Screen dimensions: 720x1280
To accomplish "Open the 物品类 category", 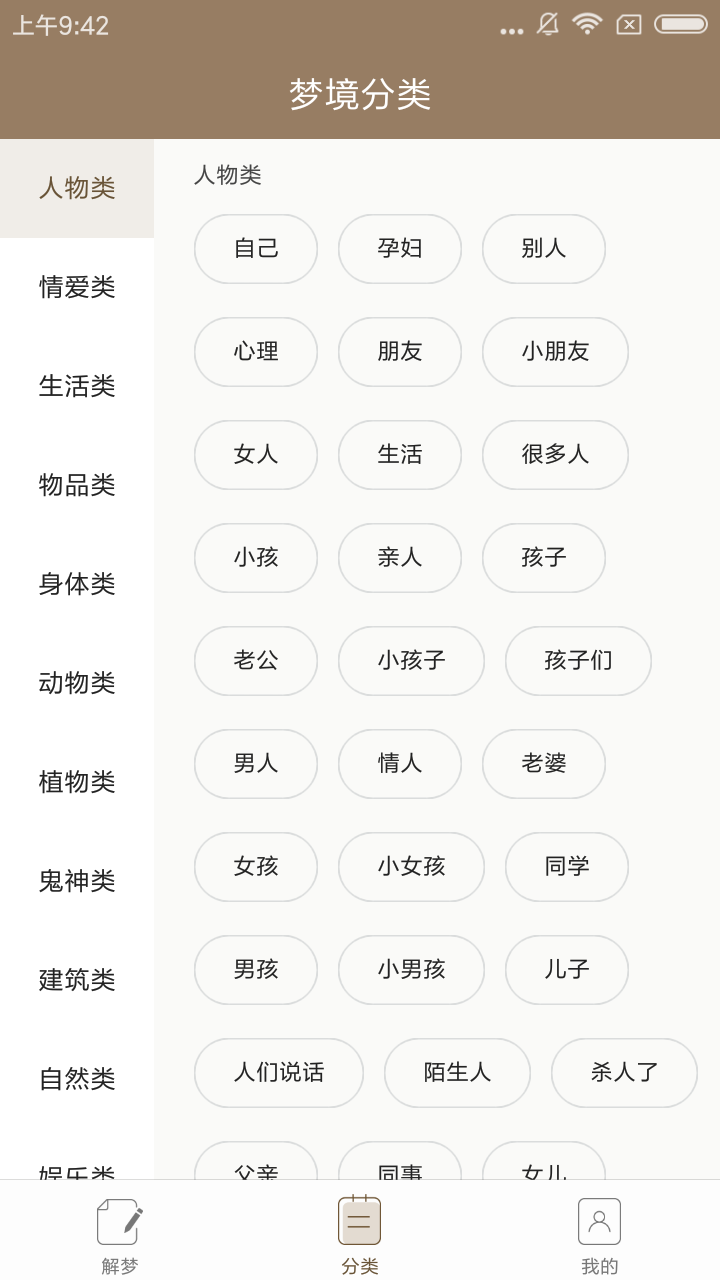I will pos(77,485).
